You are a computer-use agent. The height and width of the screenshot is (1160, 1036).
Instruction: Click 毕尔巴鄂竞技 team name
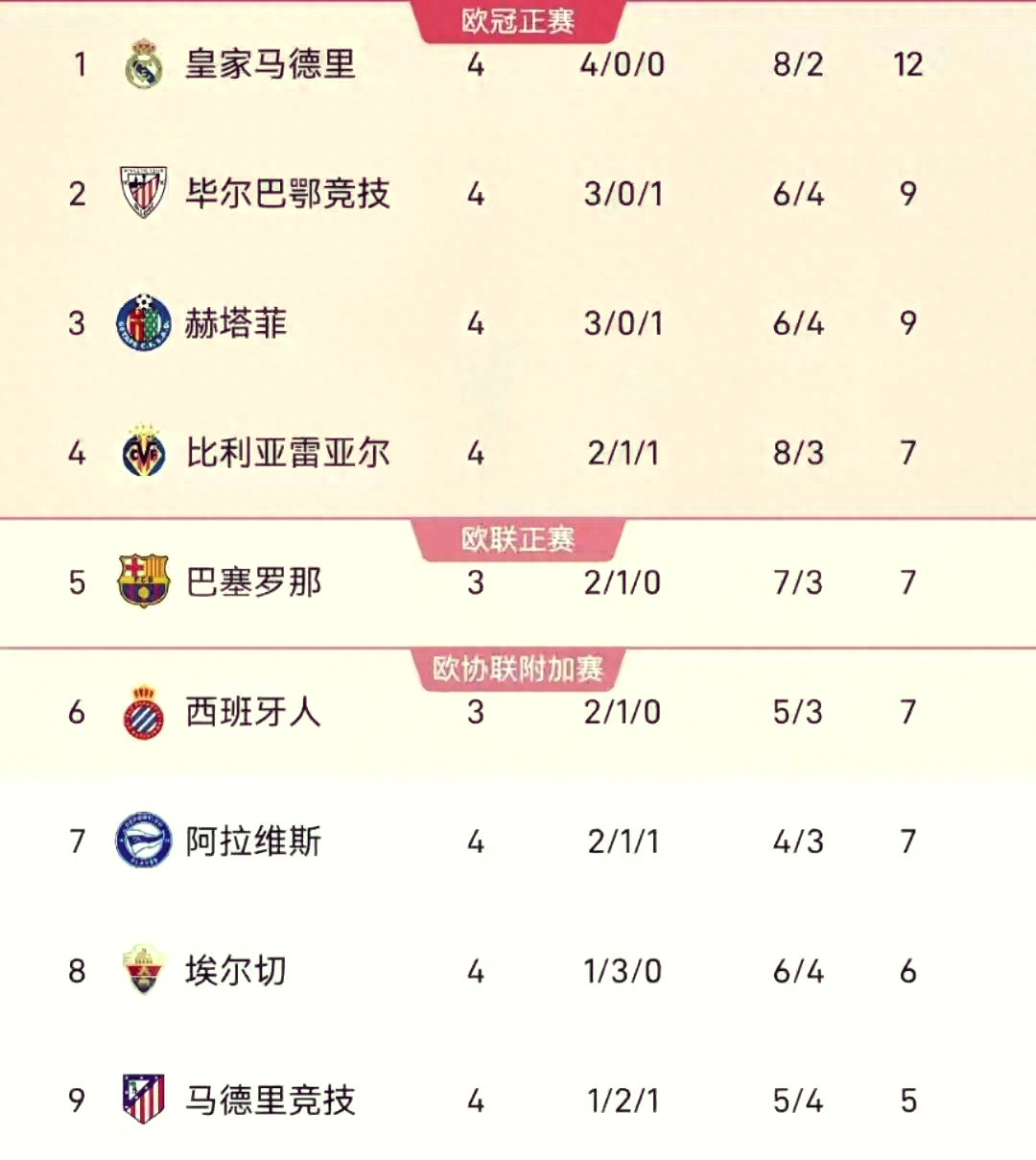click(x=288, y=195)
